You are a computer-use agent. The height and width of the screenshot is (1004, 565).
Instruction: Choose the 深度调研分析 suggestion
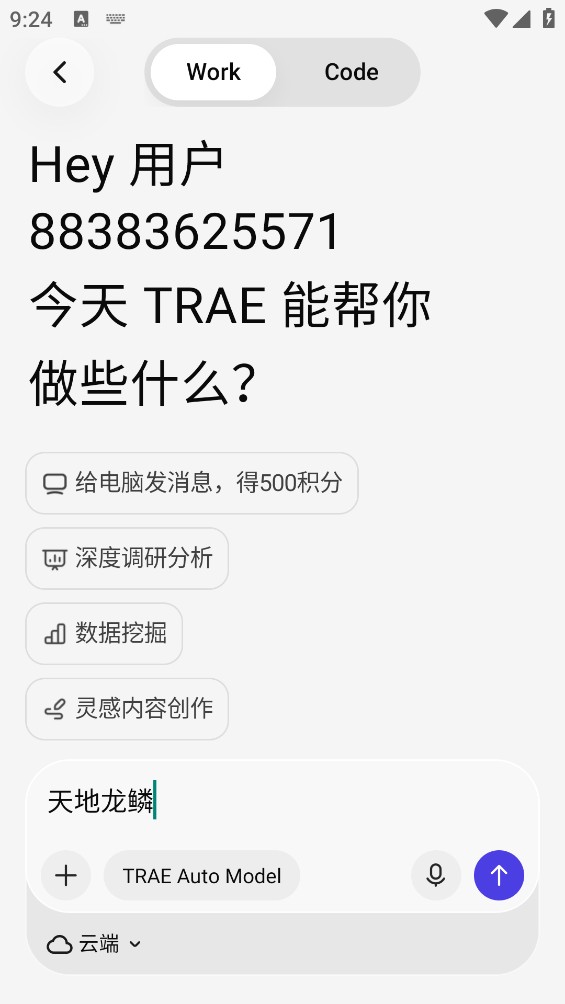click(x=127, y=558)
